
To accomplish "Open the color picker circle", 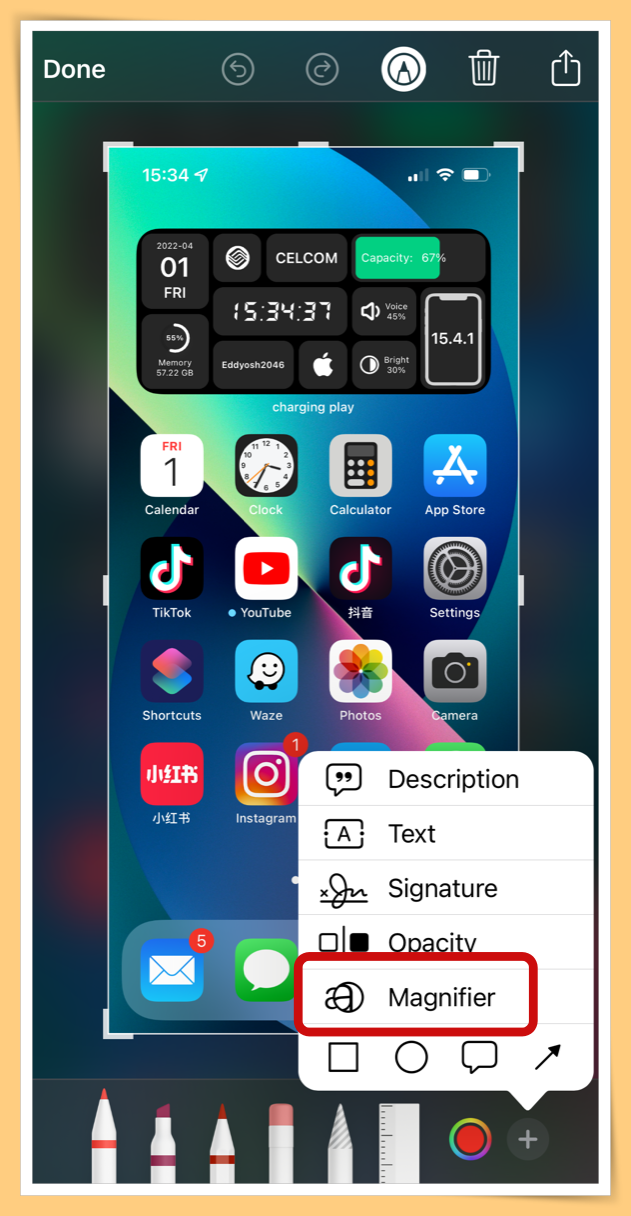I will (x=470, y=1138).
